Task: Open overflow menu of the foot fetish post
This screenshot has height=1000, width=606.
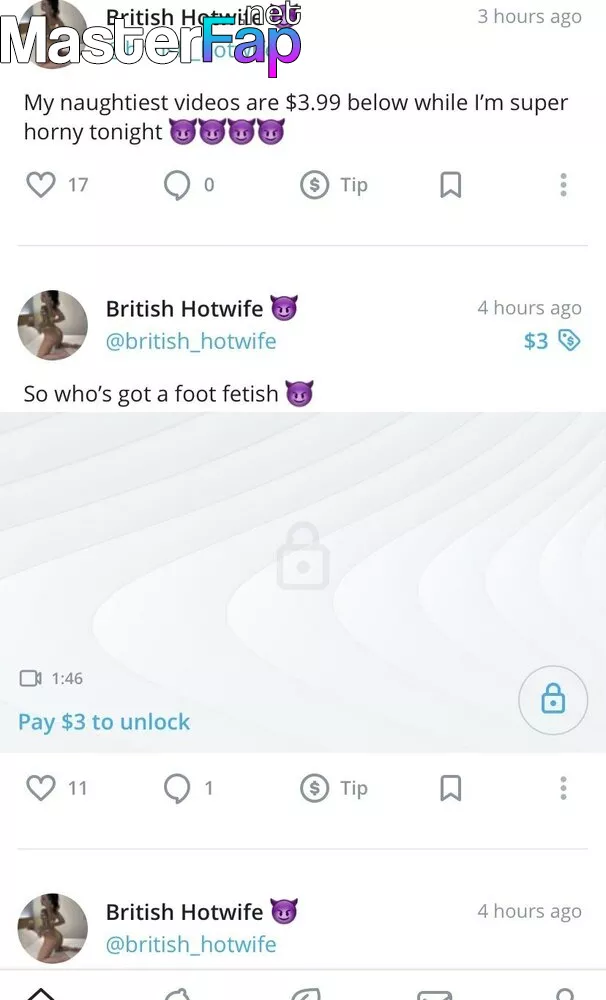Action: (x=563, y=788)
